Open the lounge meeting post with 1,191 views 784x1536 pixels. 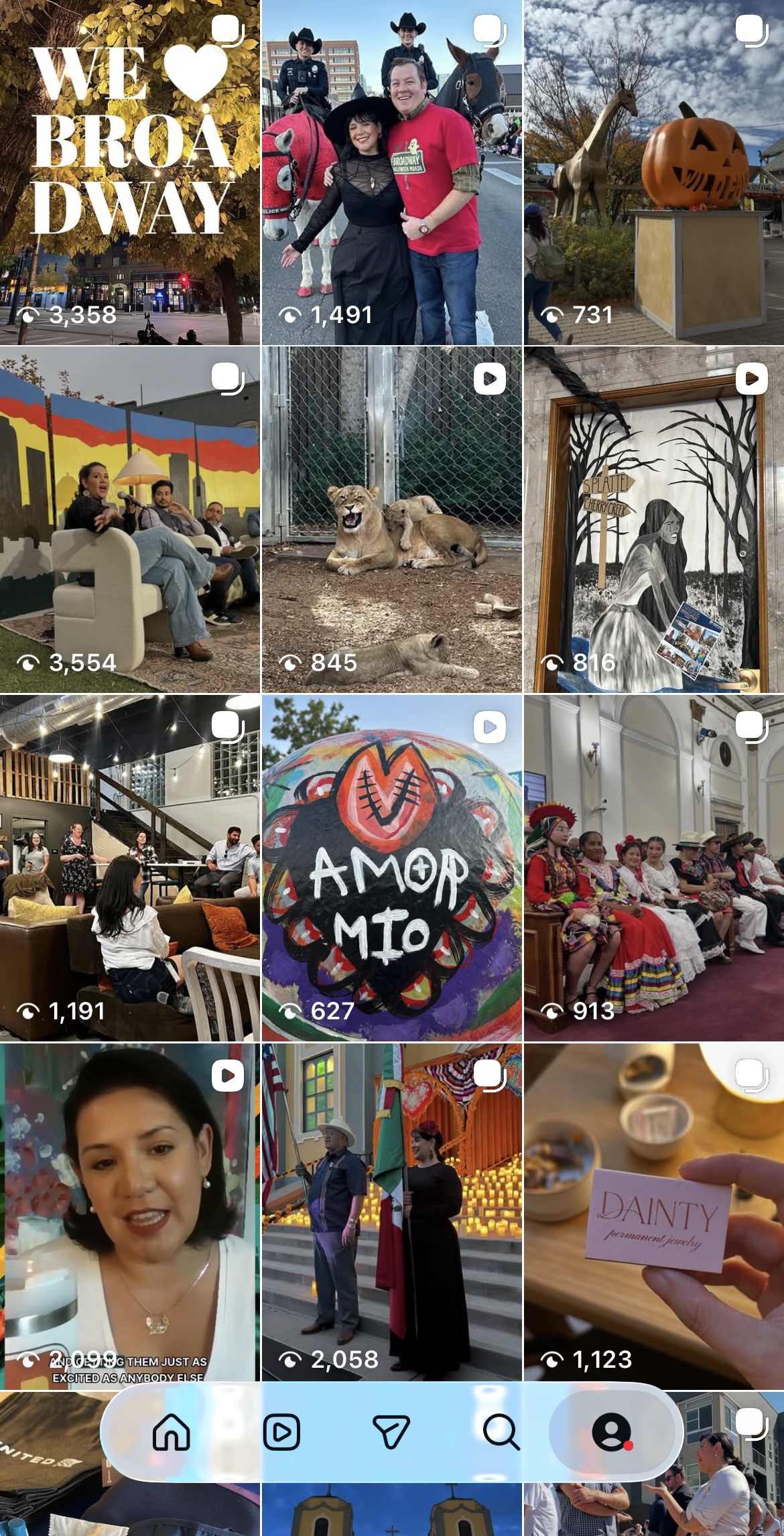tap(130, 868)
